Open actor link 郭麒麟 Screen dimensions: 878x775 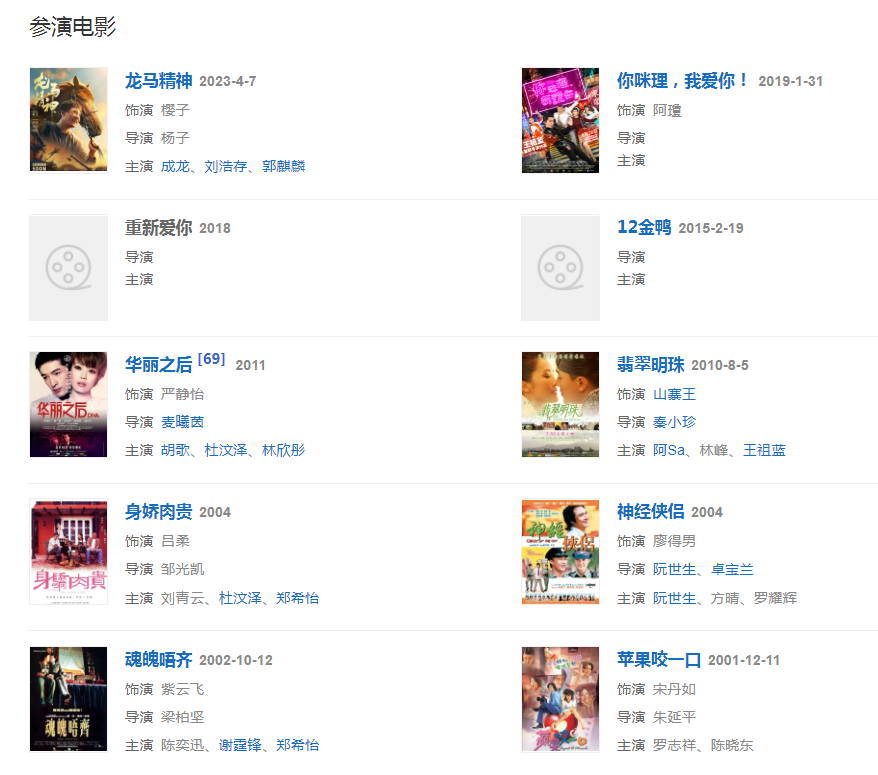click(x=283, y=166)
